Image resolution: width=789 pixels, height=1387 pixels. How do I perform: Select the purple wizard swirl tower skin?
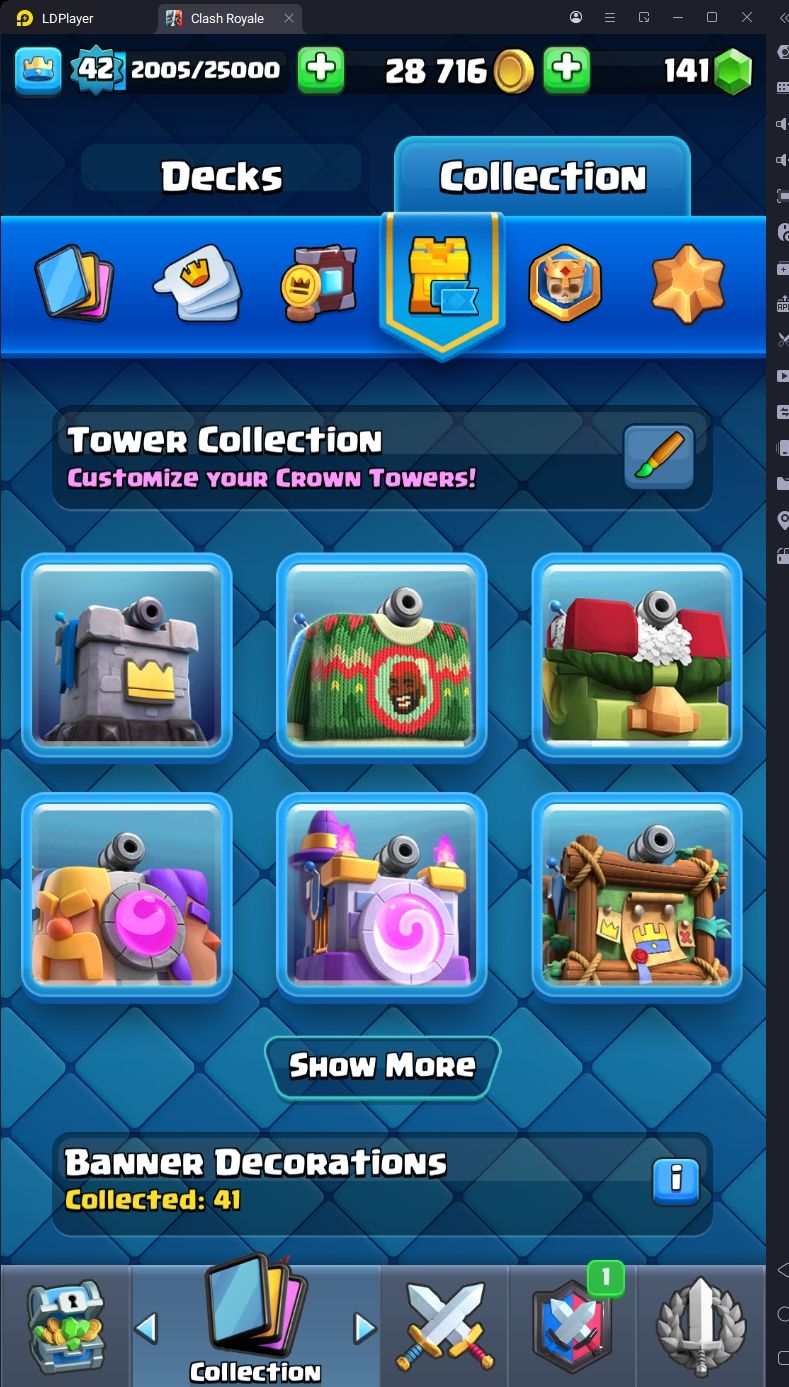[382, 897]
